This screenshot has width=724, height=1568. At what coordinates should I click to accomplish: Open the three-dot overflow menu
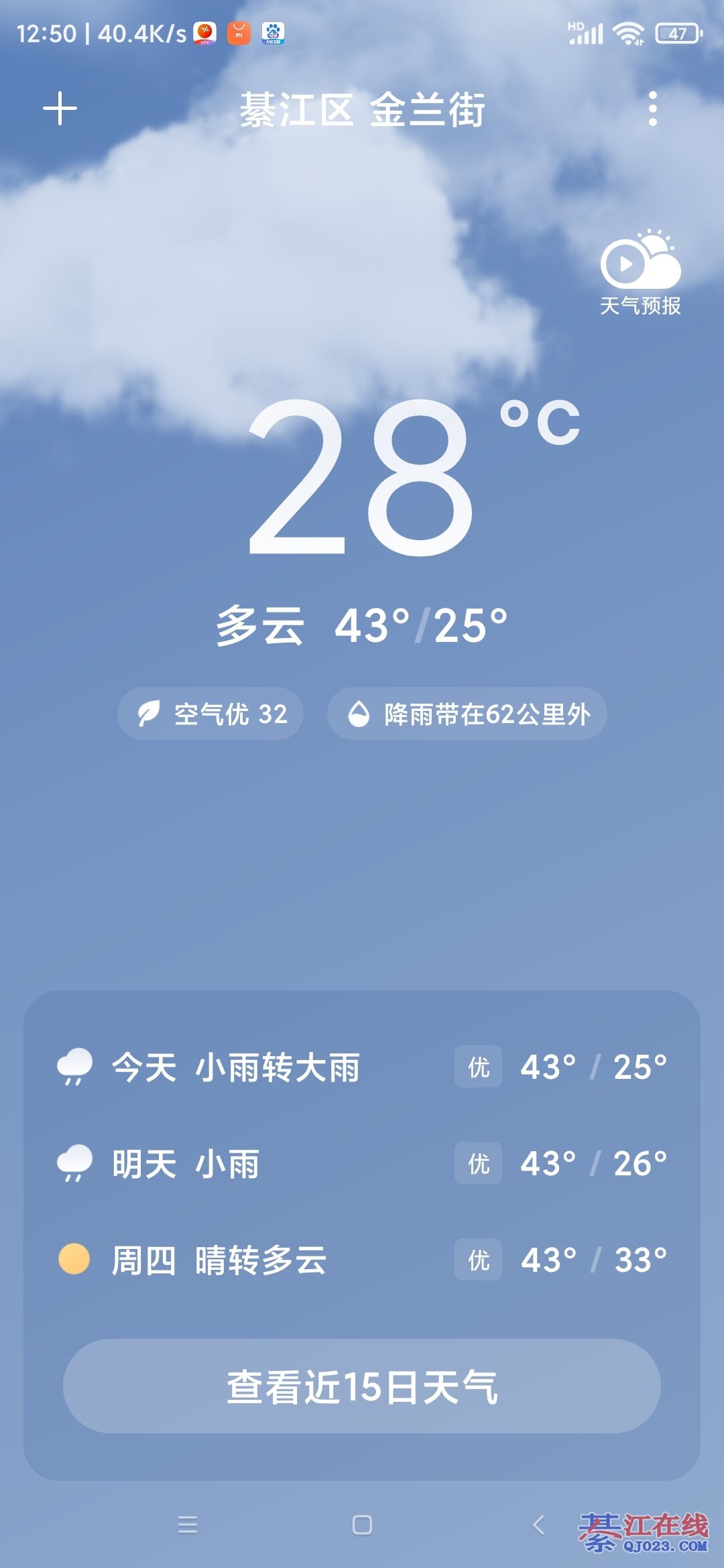(653, 109)
